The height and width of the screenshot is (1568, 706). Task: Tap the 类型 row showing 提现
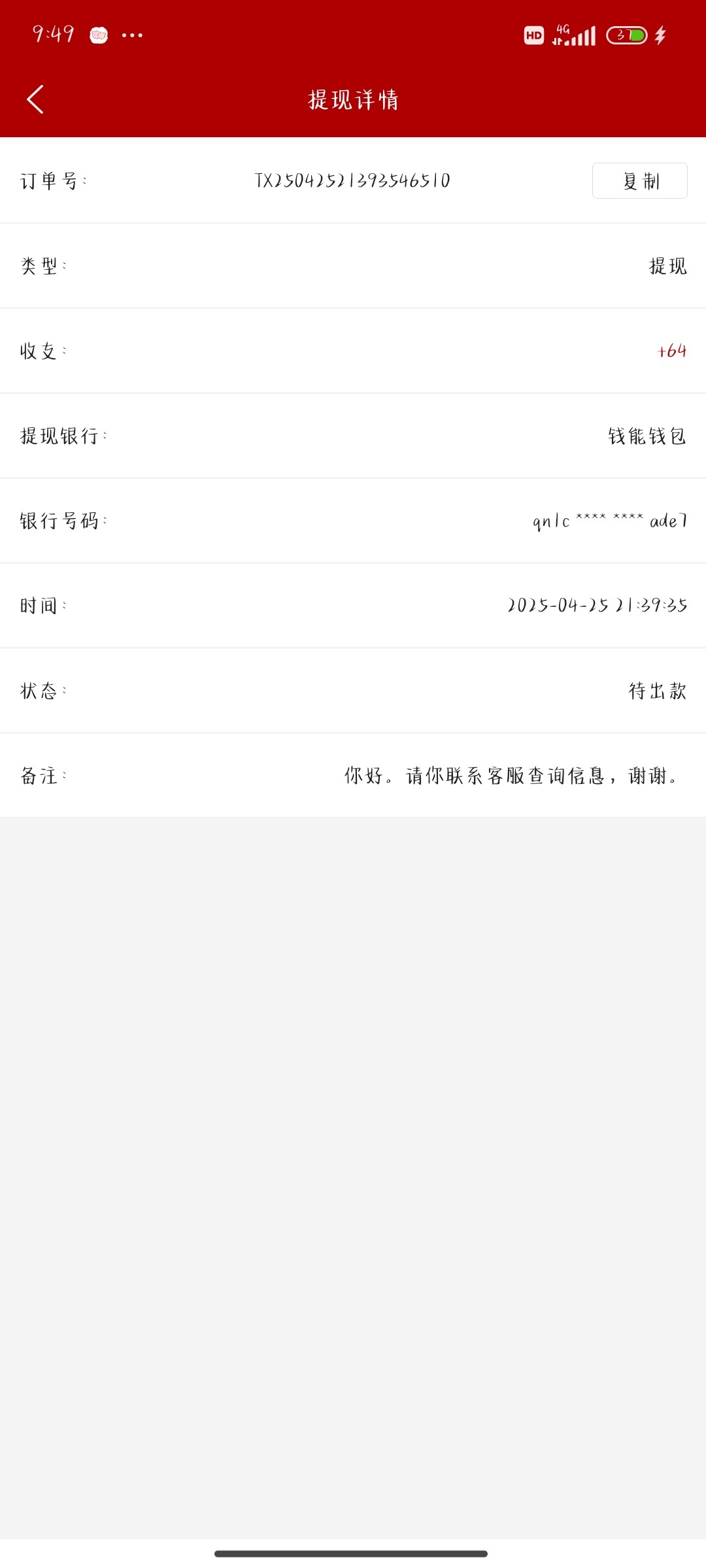coord(665,266)
